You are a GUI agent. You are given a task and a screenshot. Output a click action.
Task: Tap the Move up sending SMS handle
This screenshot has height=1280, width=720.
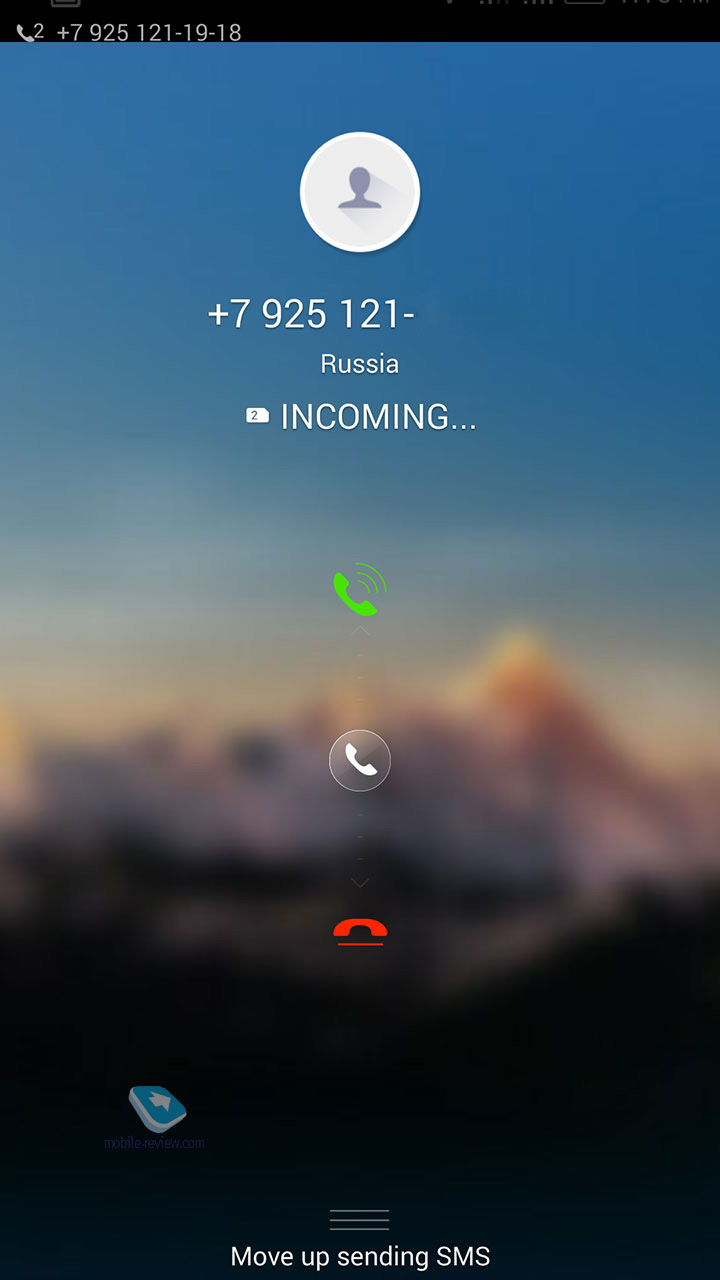click(359, 1220)
